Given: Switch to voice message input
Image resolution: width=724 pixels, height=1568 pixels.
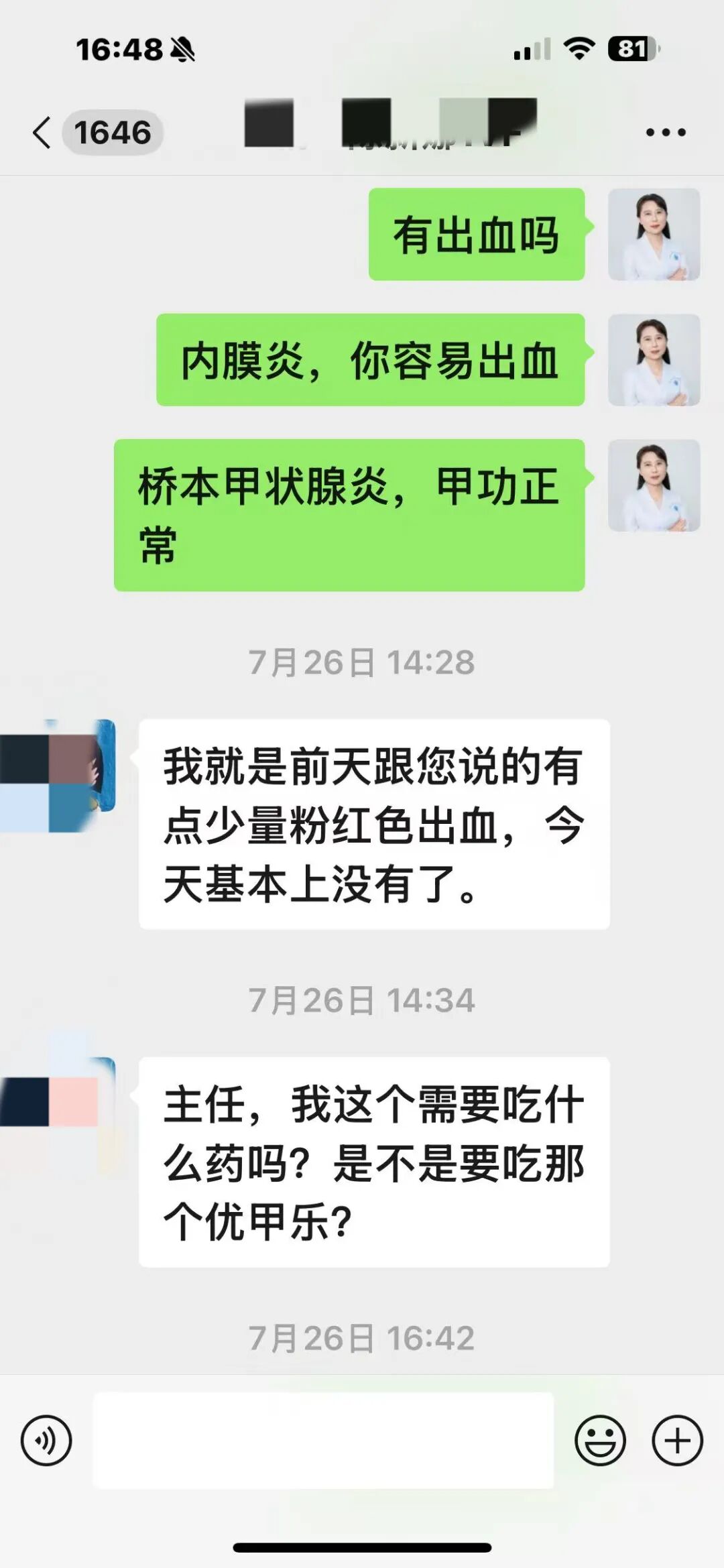Looking at the screenshot, I should click(x=46, y=1440).
